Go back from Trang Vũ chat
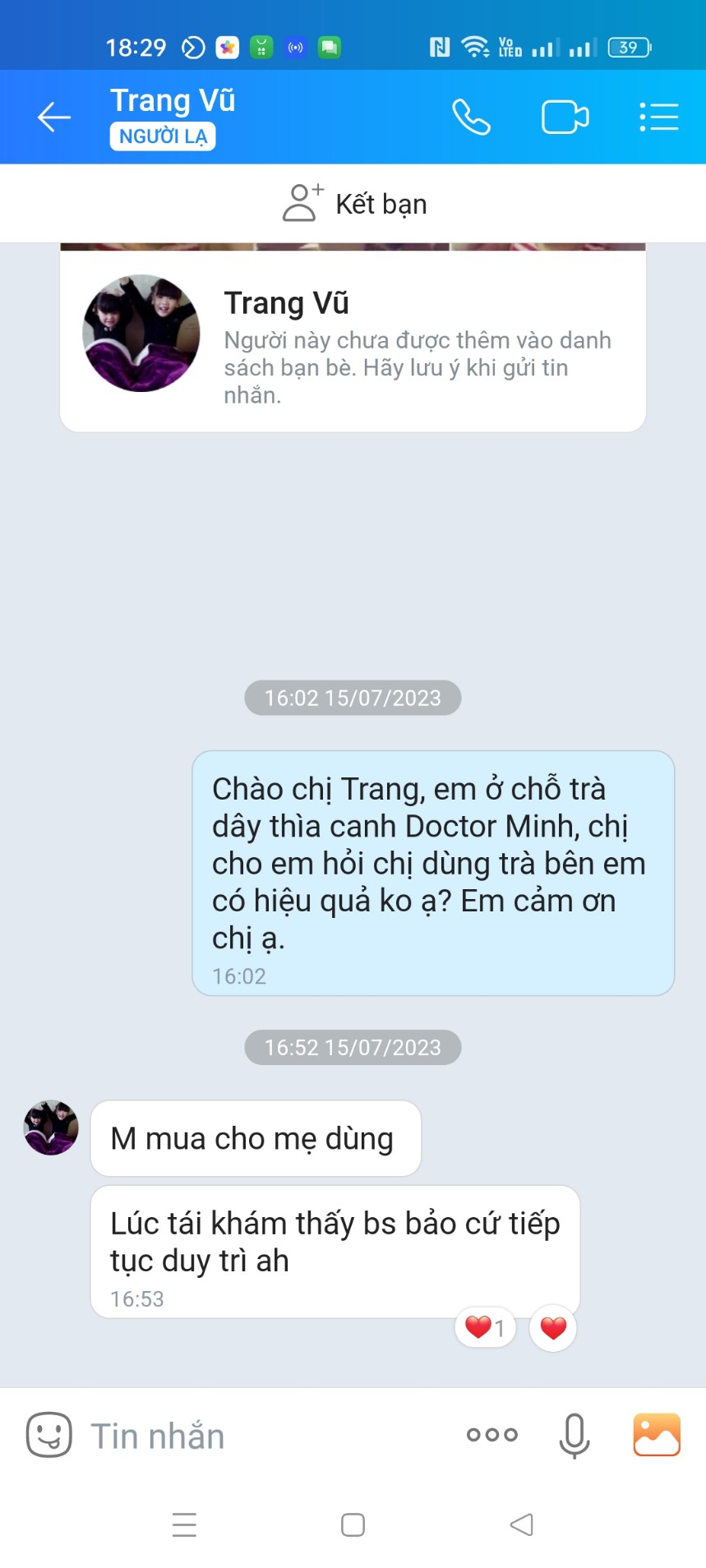Viewport: 706px width, 1568px height. [54, 118]
